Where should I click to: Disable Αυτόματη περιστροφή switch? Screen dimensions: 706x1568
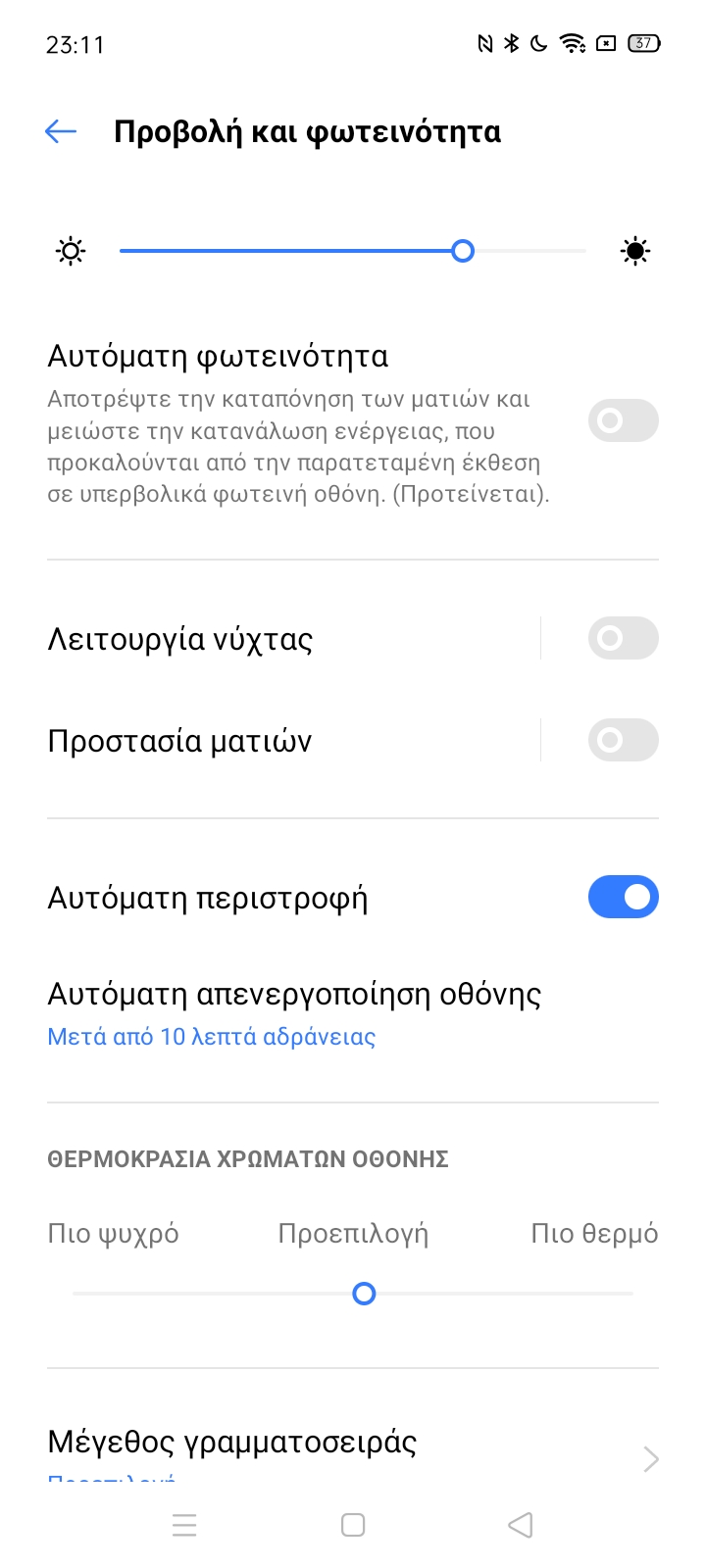tap(623, 897)
